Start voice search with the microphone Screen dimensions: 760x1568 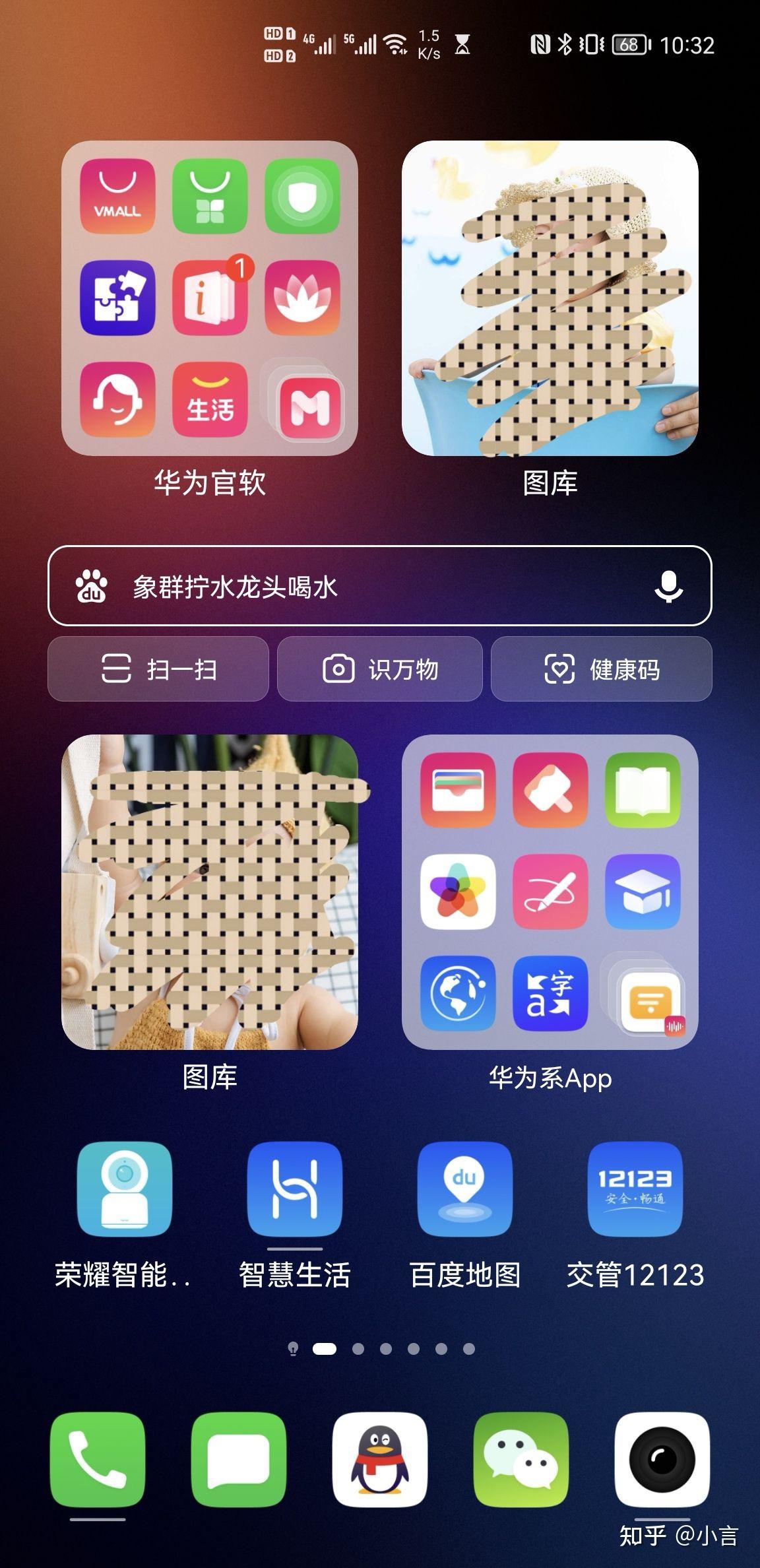click(668, 586)
